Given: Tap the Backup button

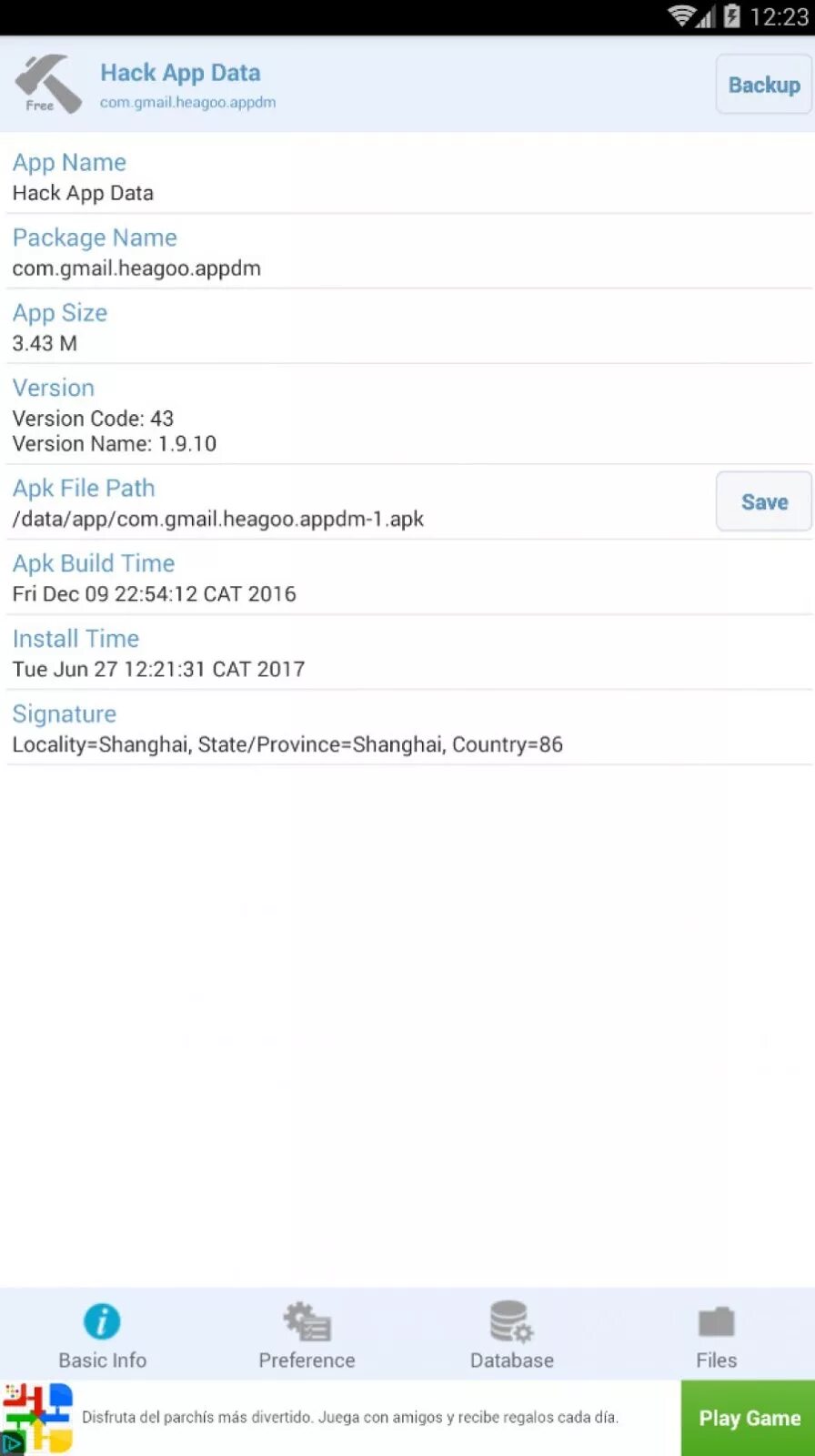Looking at the screenshot, I should tap(764, 85).
